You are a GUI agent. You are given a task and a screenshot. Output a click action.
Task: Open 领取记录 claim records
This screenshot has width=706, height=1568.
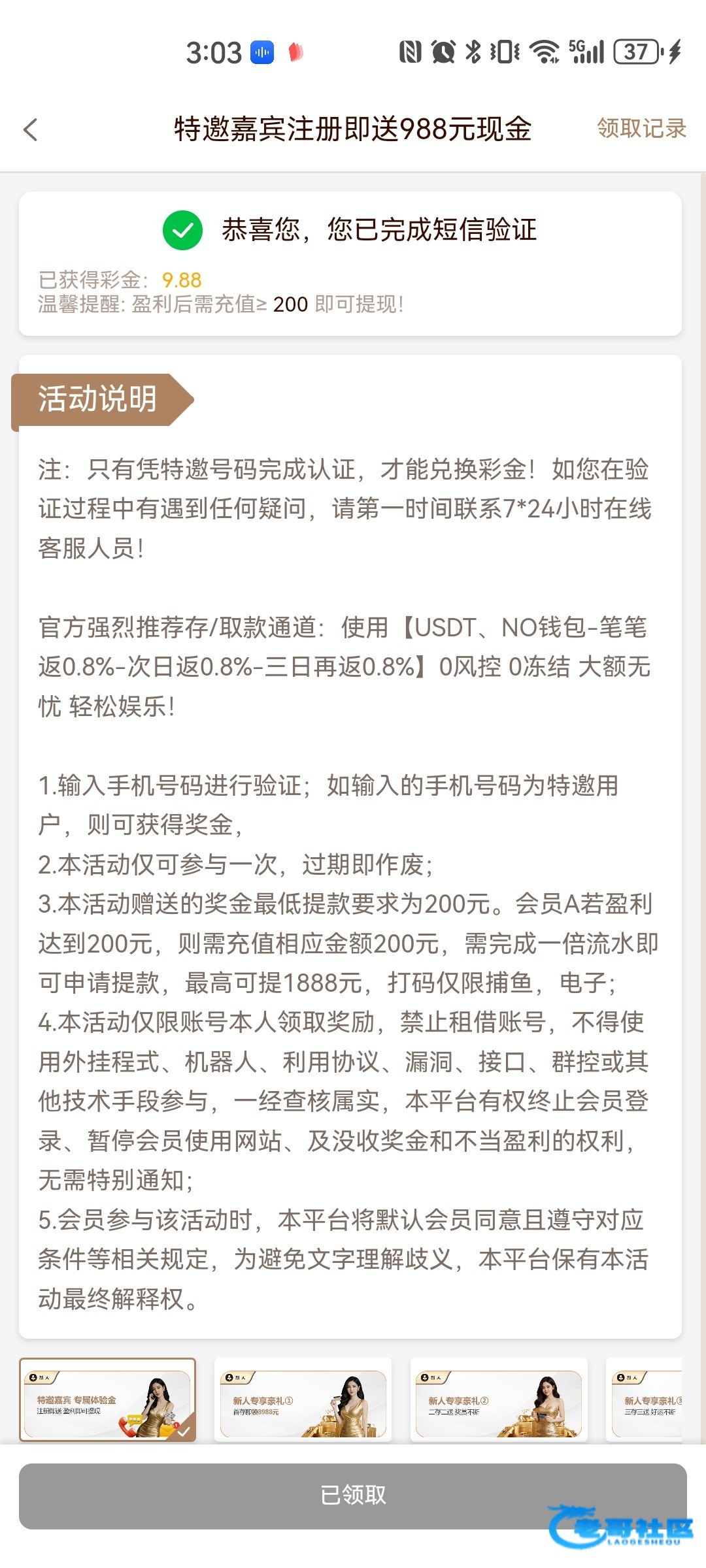click(x=641, y=128)
